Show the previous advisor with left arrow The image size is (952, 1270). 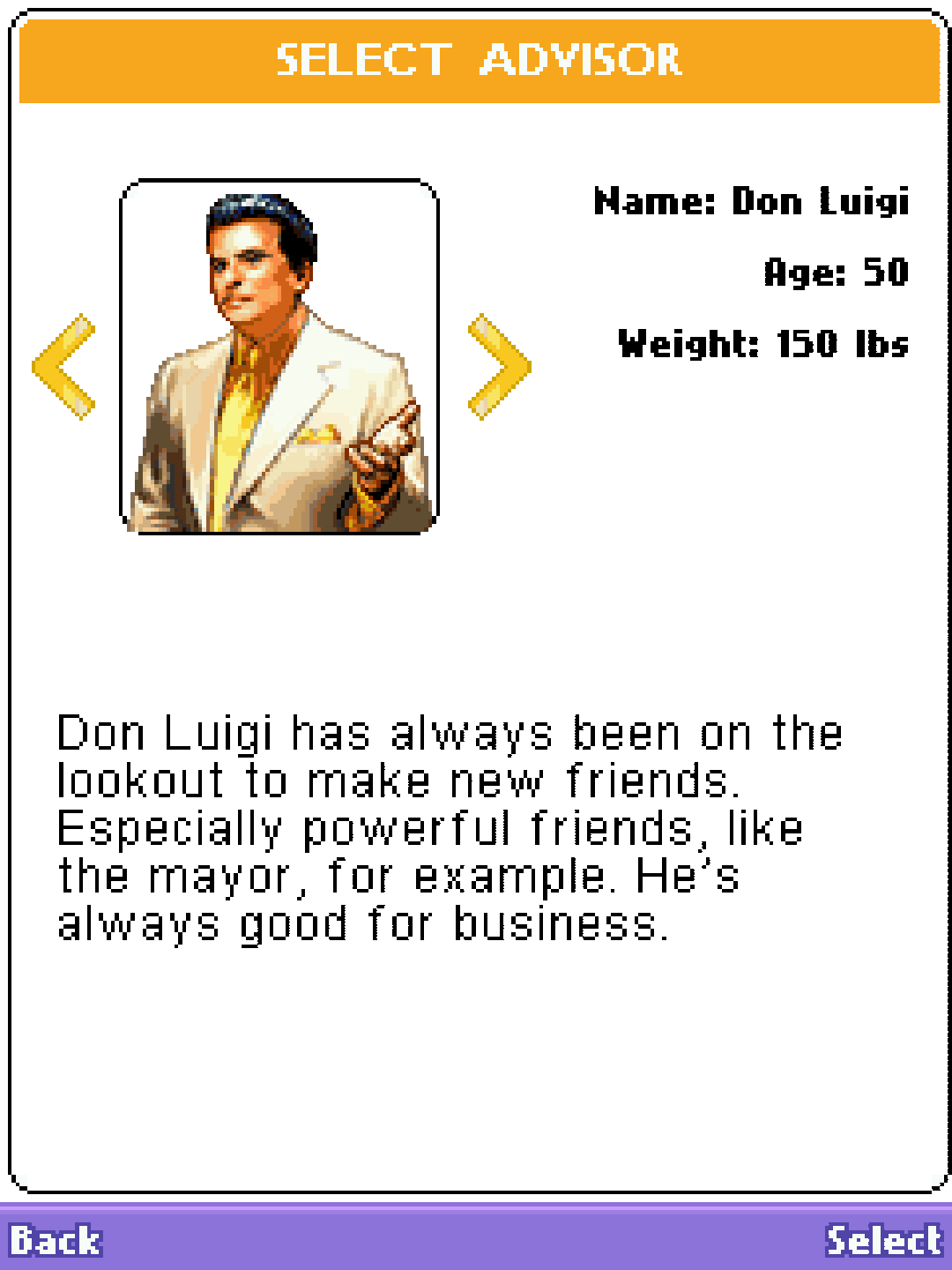[x=63, y=366]
